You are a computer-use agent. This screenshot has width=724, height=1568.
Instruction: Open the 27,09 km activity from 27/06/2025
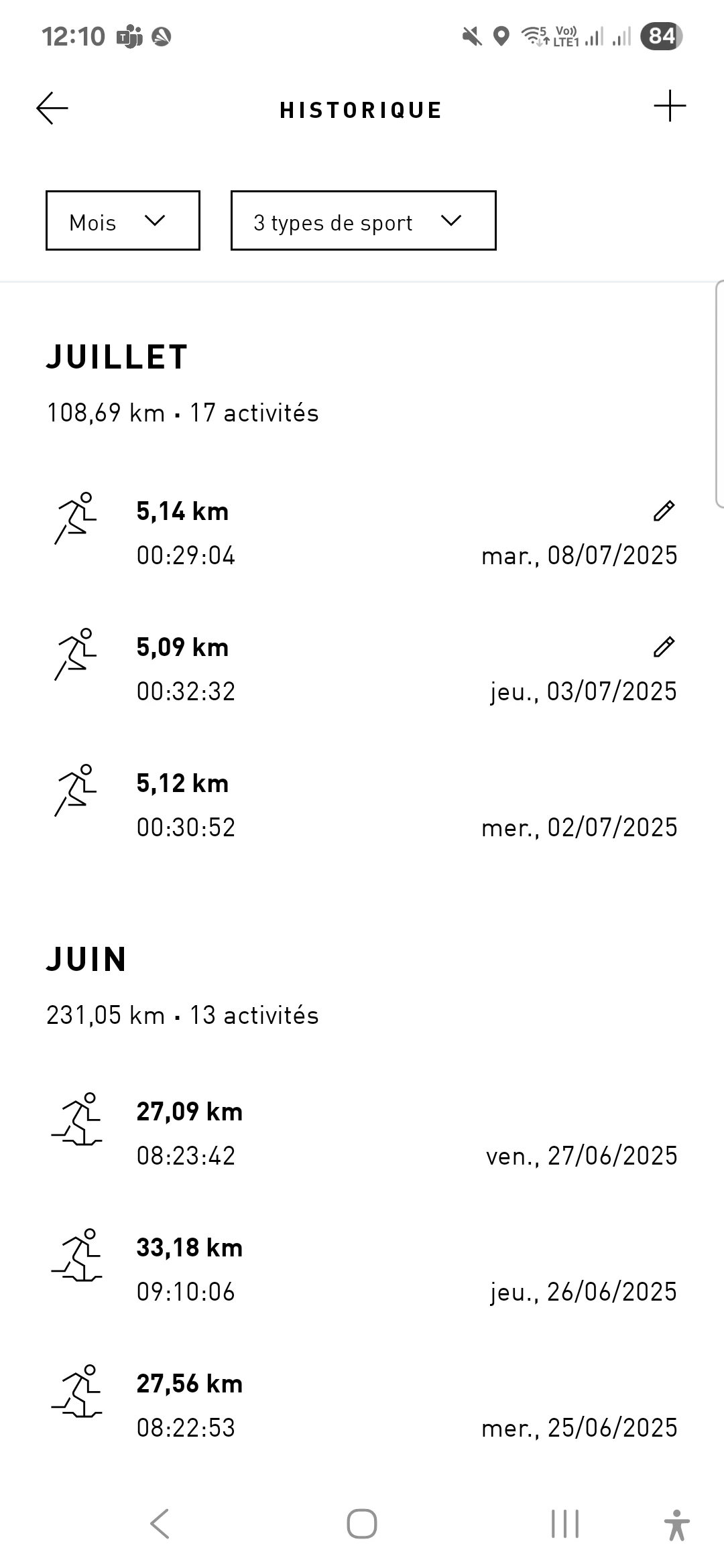pos(362,1133)
